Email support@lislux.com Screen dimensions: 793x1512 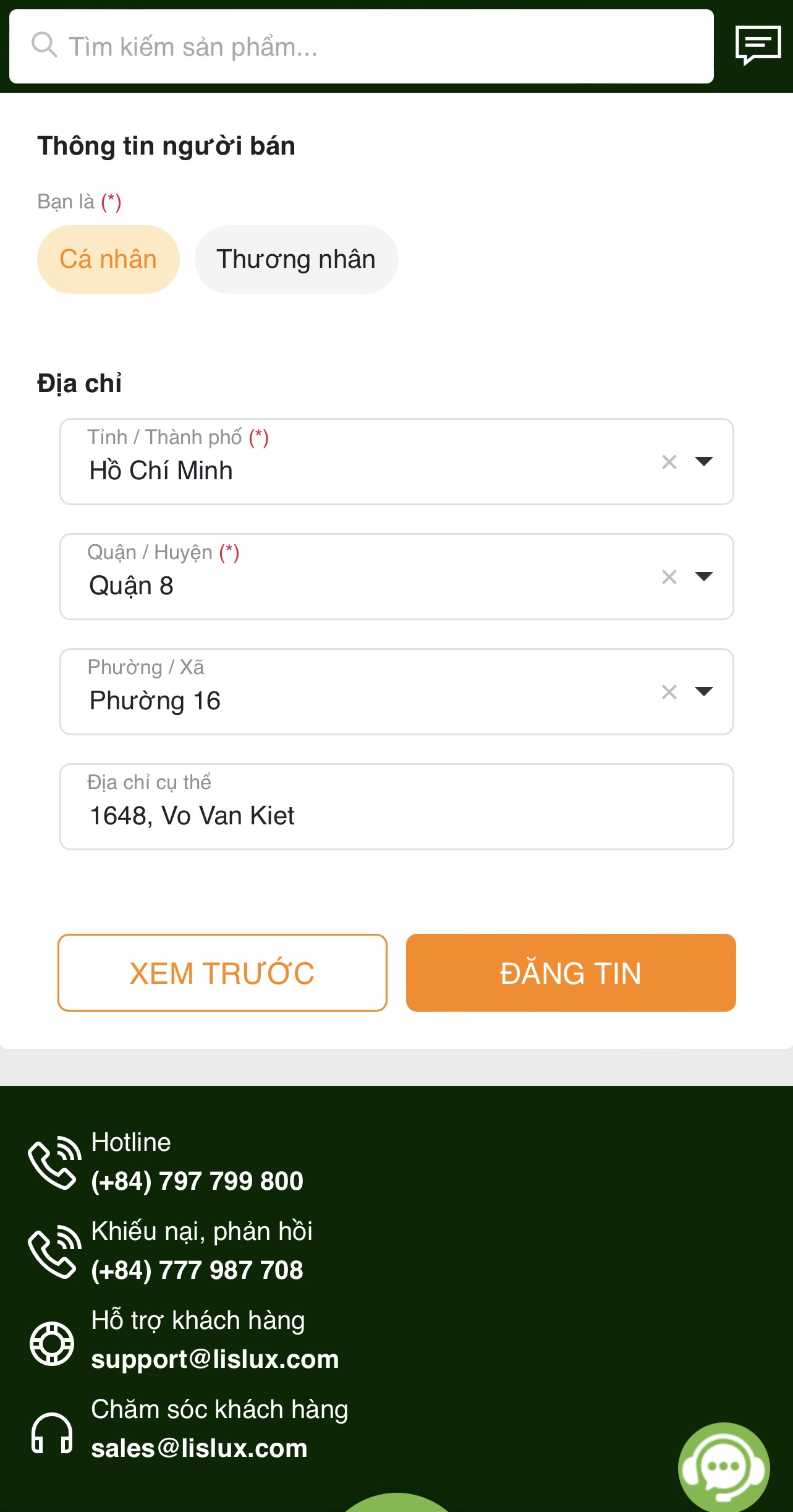click(x=215, y=1359)
